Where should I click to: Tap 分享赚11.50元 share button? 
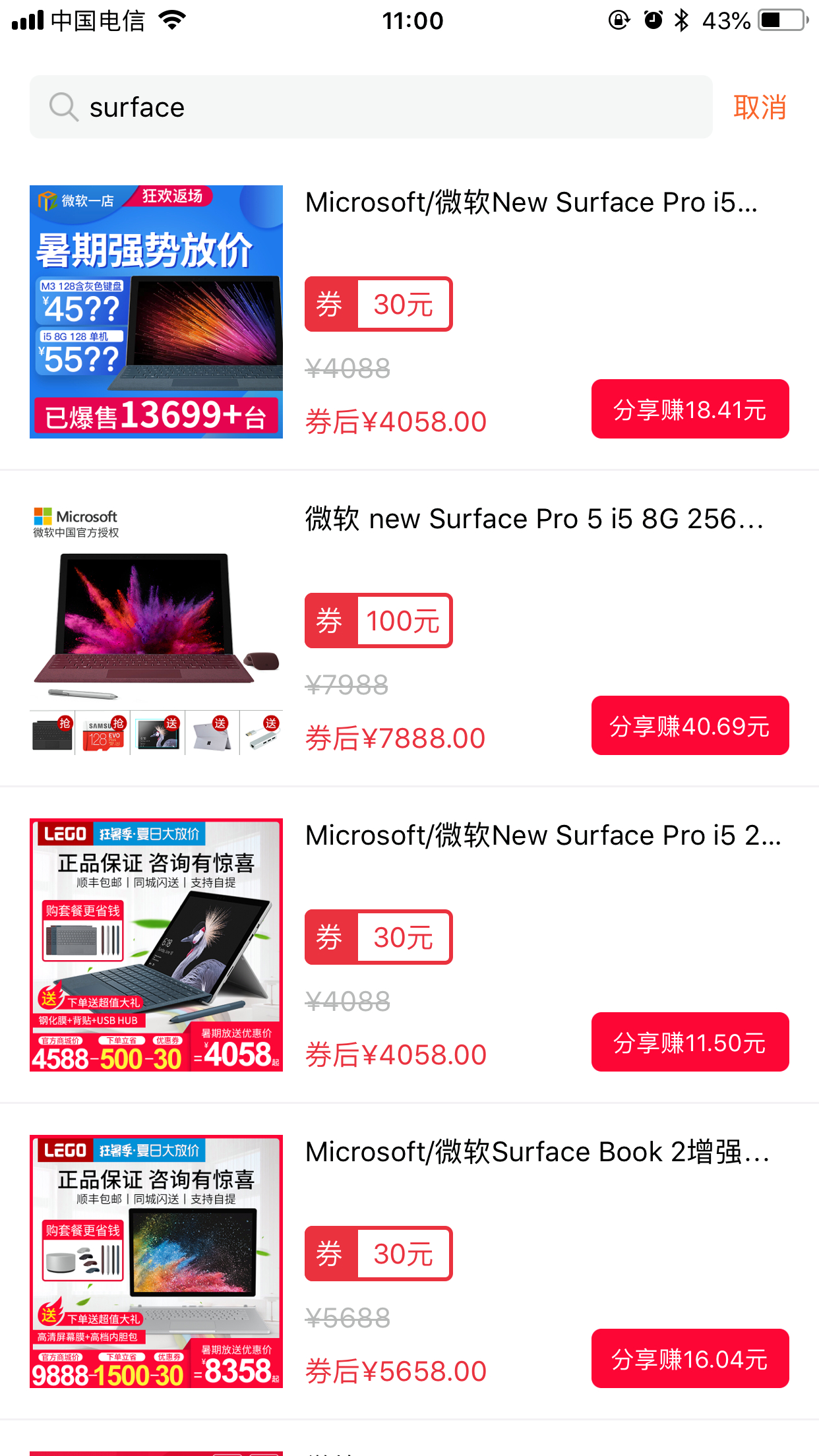click(x=690, y=1042)
